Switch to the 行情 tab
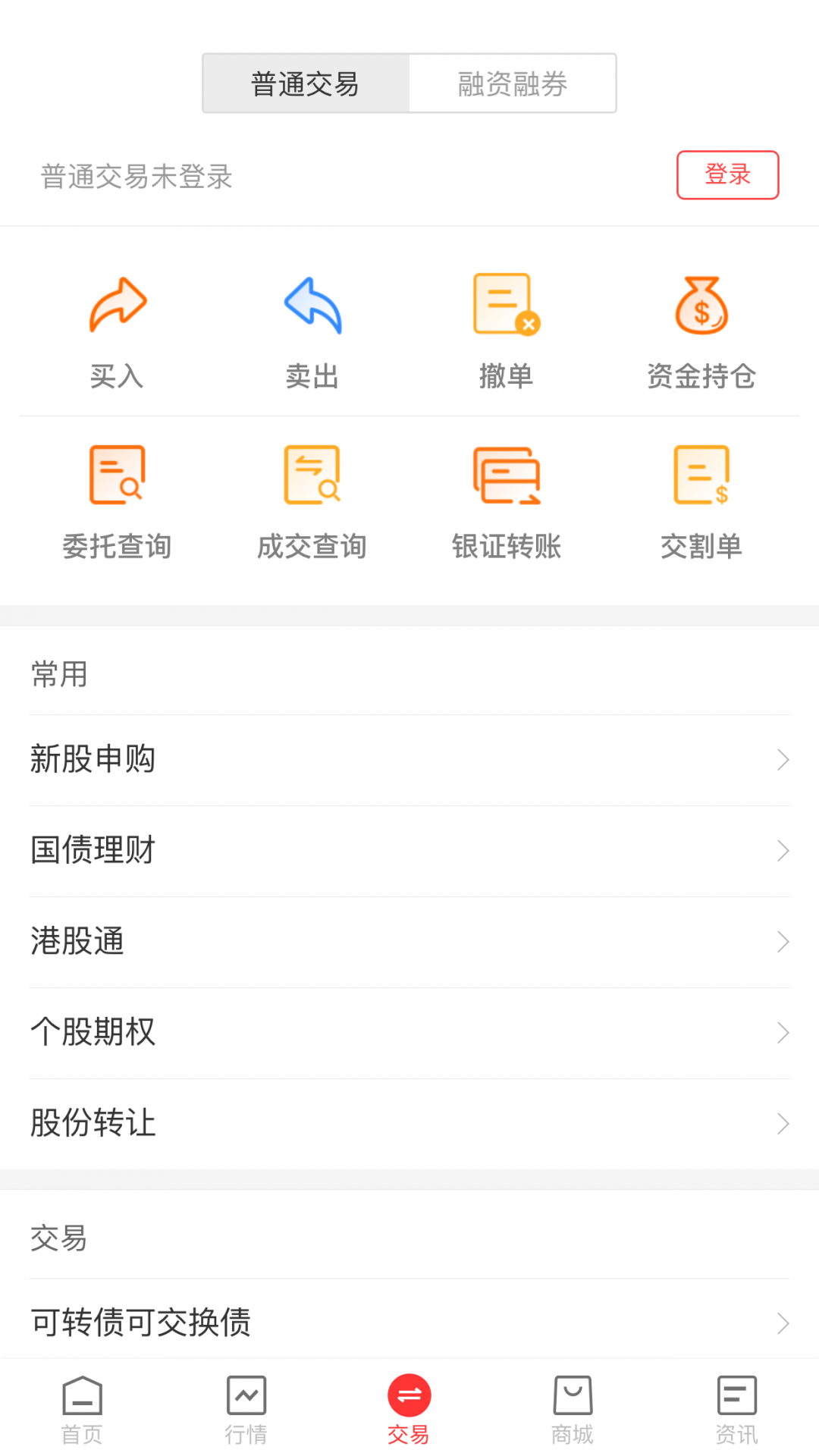819x1456 pixels. (x=246, y=1409)
